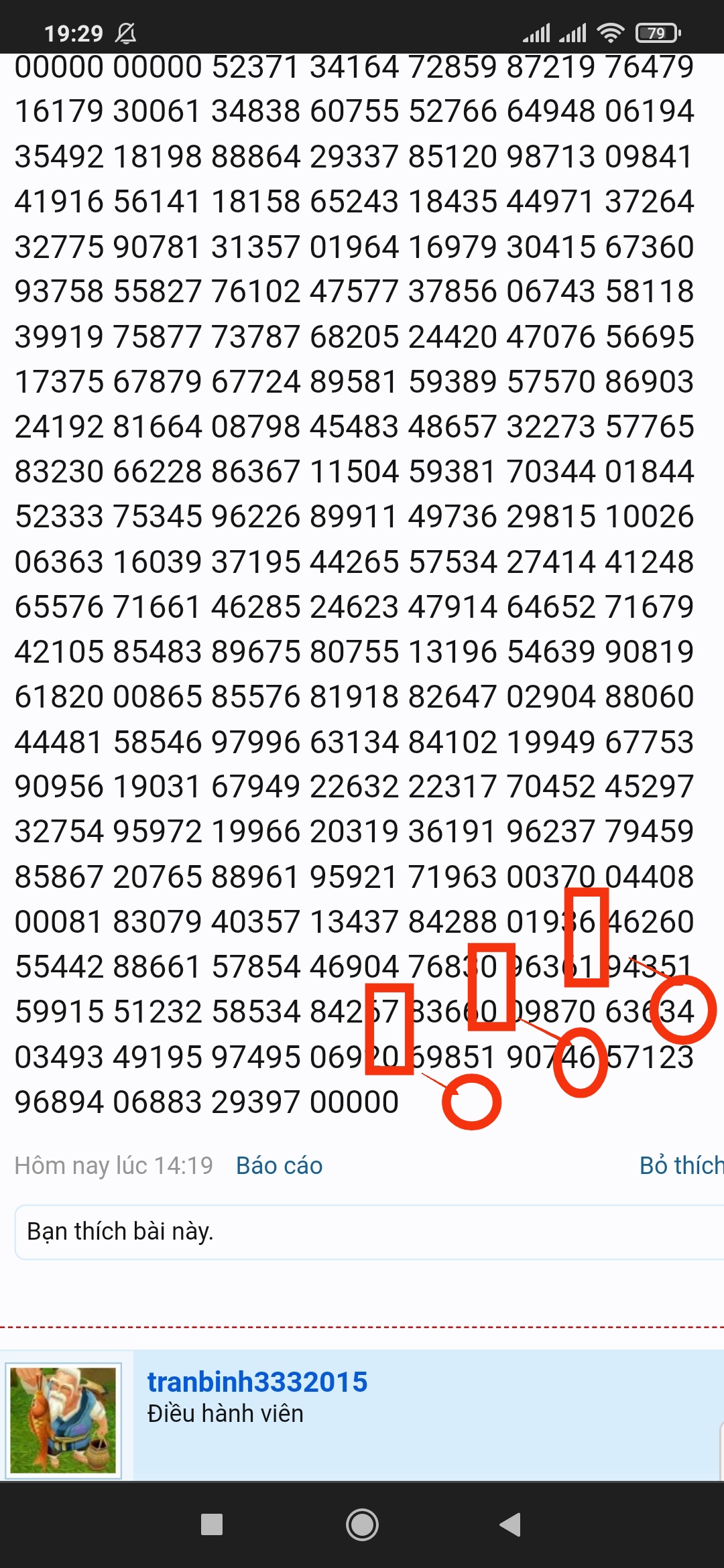The image size is (724, 1568).
Task: Open recent apps from the navigation bar
Action: [x=212, y=1524]
